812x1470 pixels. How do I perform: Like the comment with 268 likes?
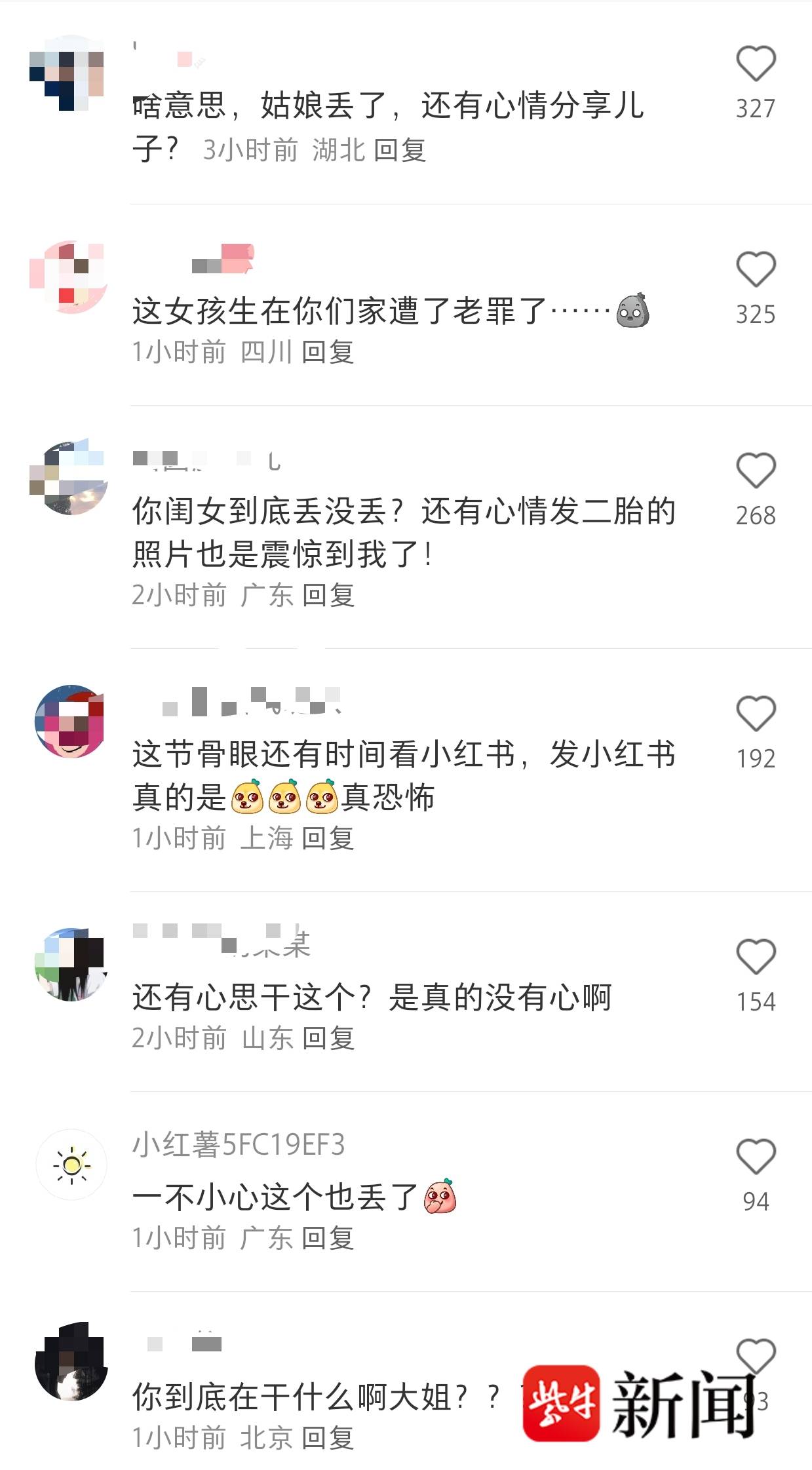click(756, 471)
